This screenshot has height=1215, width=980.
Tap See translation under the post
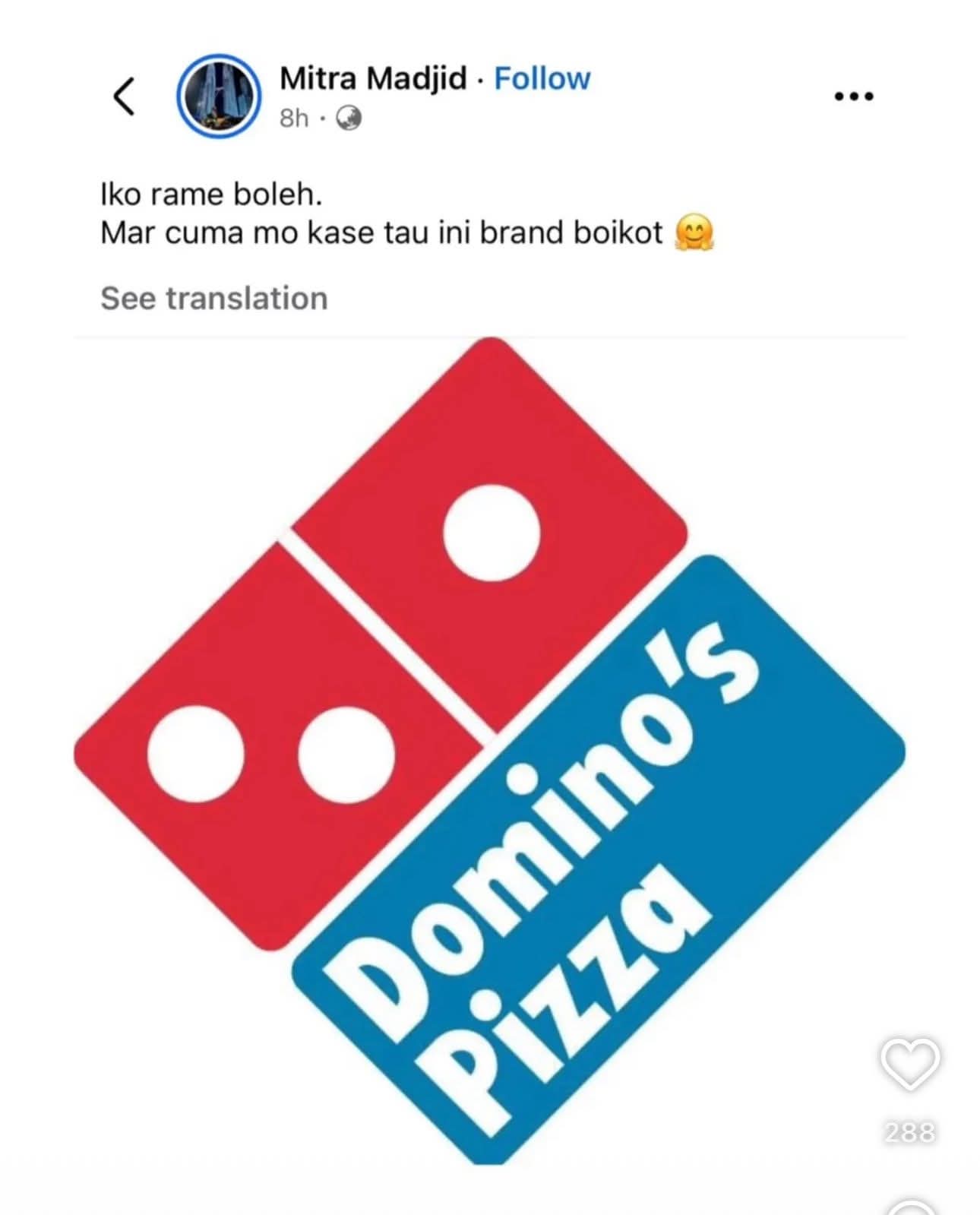tap(214, 298)
